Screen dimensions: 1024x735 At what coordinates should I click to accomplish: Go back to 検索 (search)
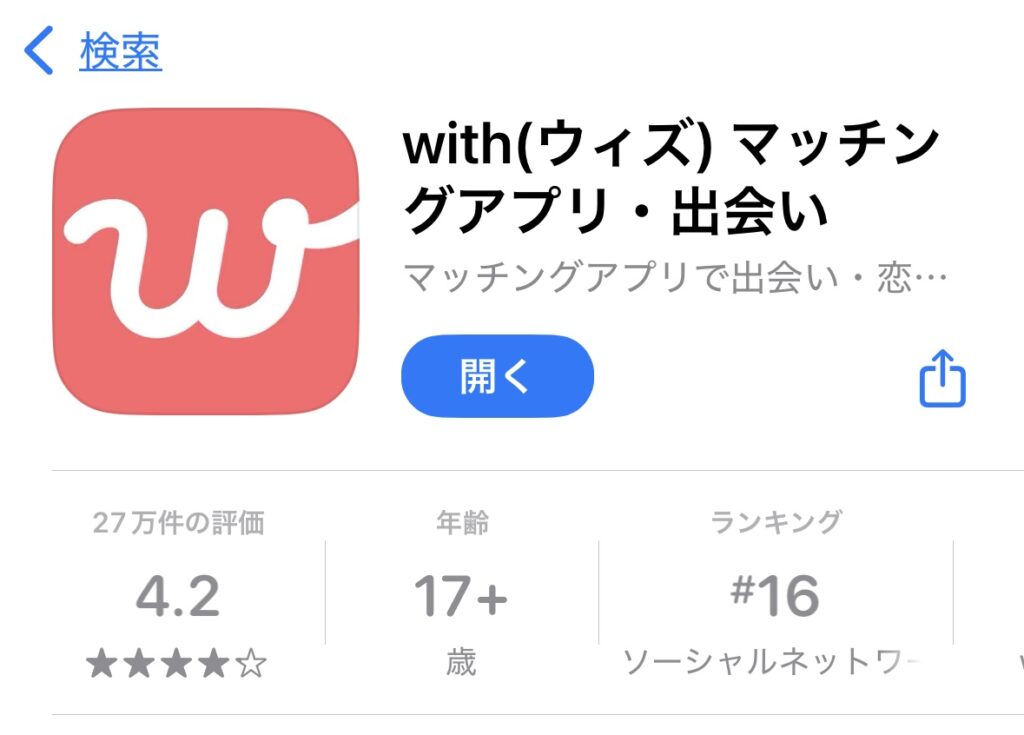[95, 52]
